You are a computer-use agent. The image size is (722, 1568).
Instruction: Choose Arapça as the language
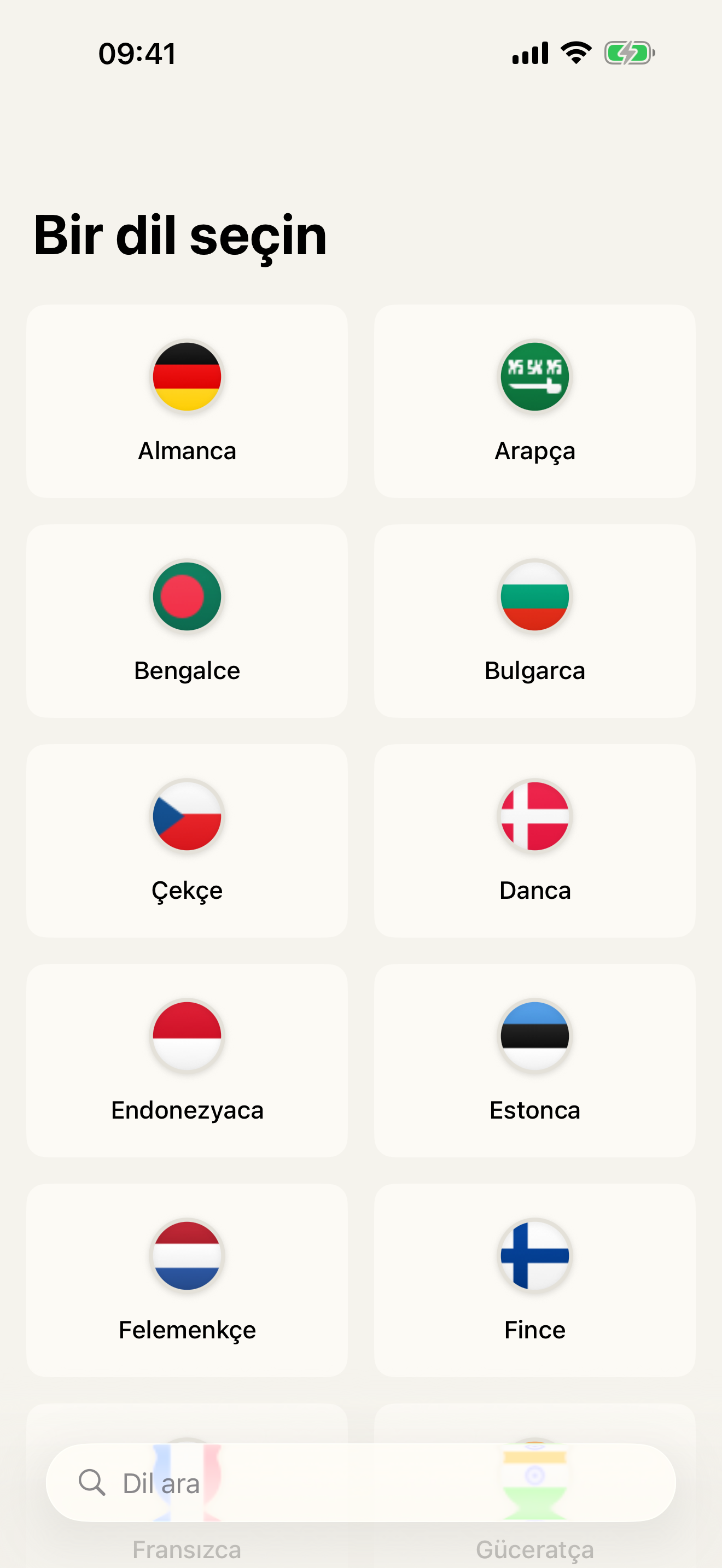(x=534, y=402)
